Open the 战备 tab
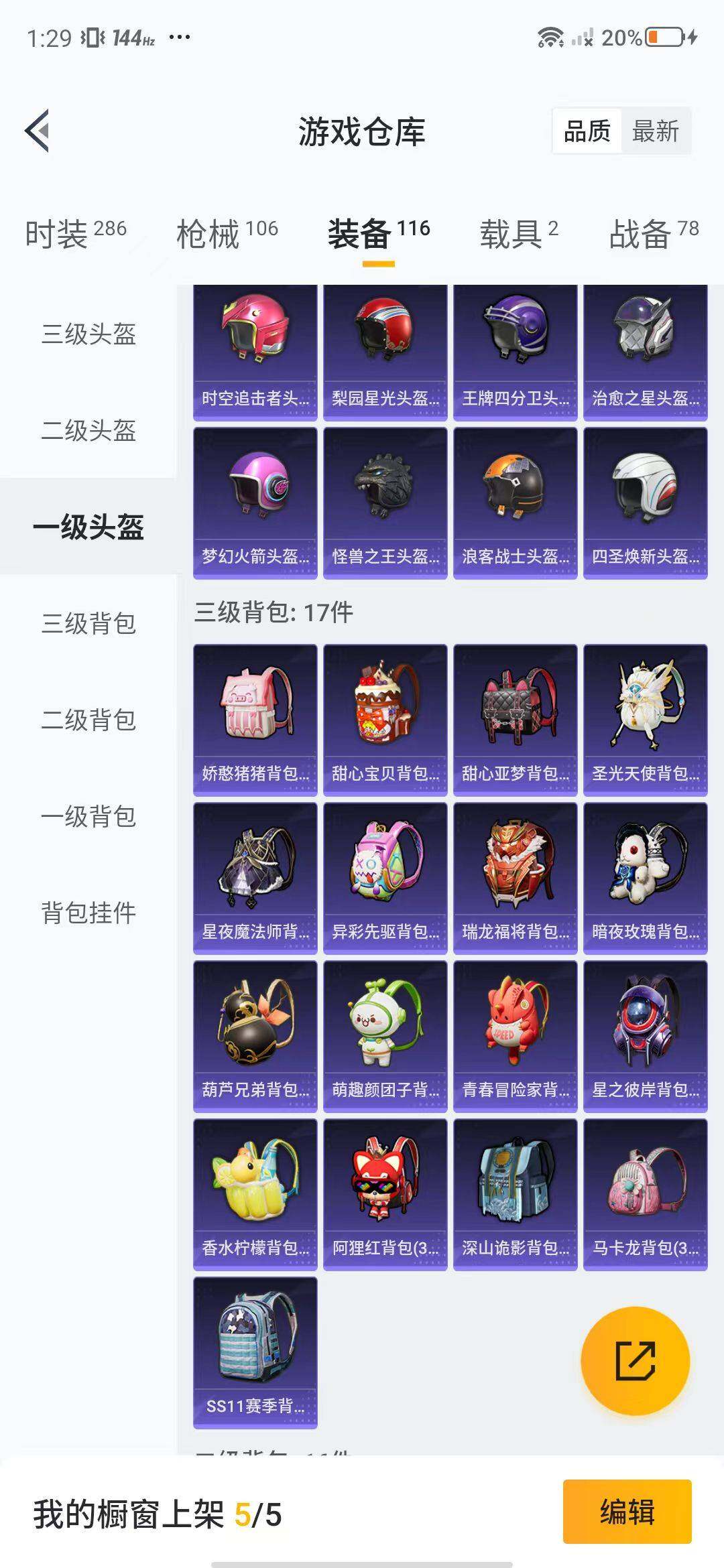This screenshot has width=724, height=1568. coord(653,234)
